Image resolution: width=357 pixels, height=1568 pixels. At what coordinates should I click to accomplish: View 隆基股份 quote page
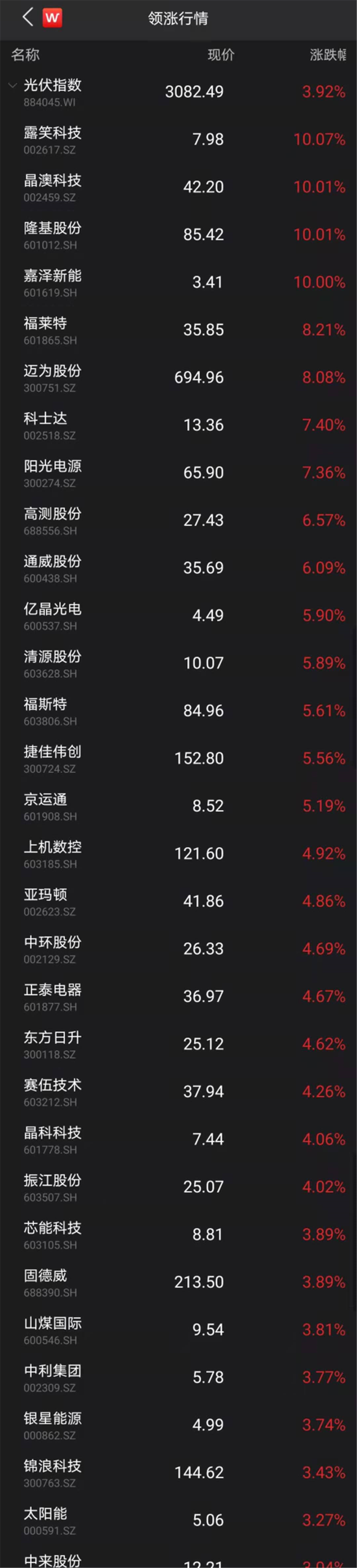coord(52,234)
